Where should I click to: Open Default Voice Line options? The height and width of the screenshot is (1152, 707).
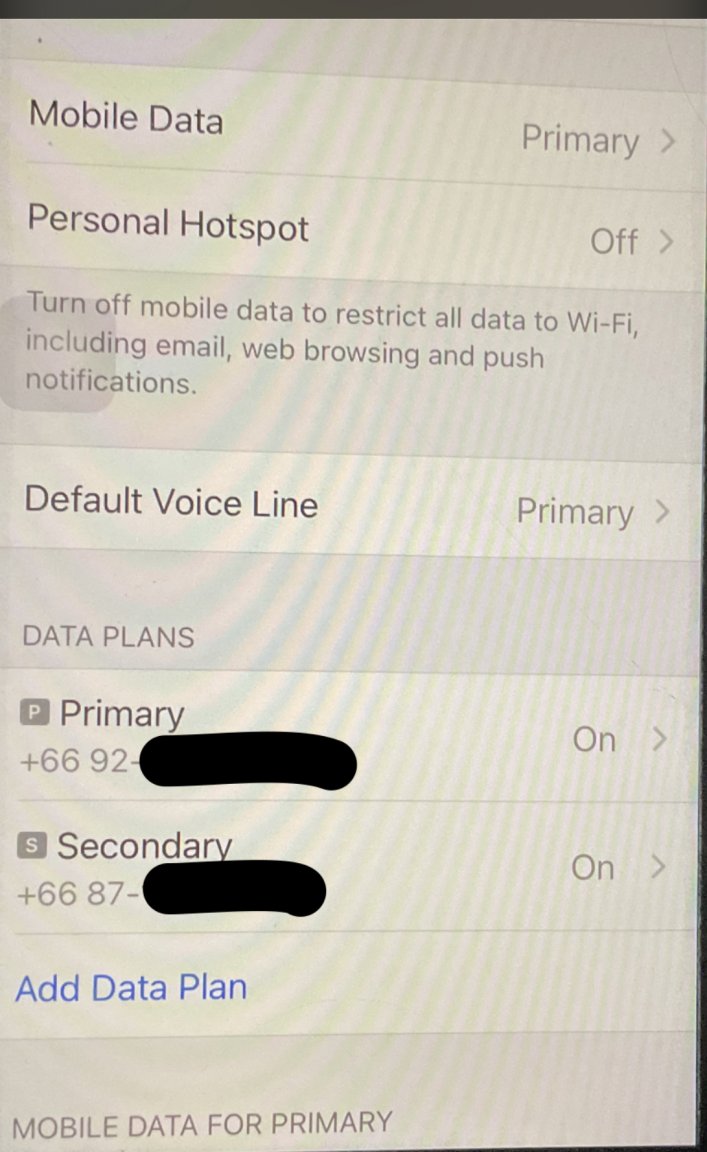(x=350, y=505)
